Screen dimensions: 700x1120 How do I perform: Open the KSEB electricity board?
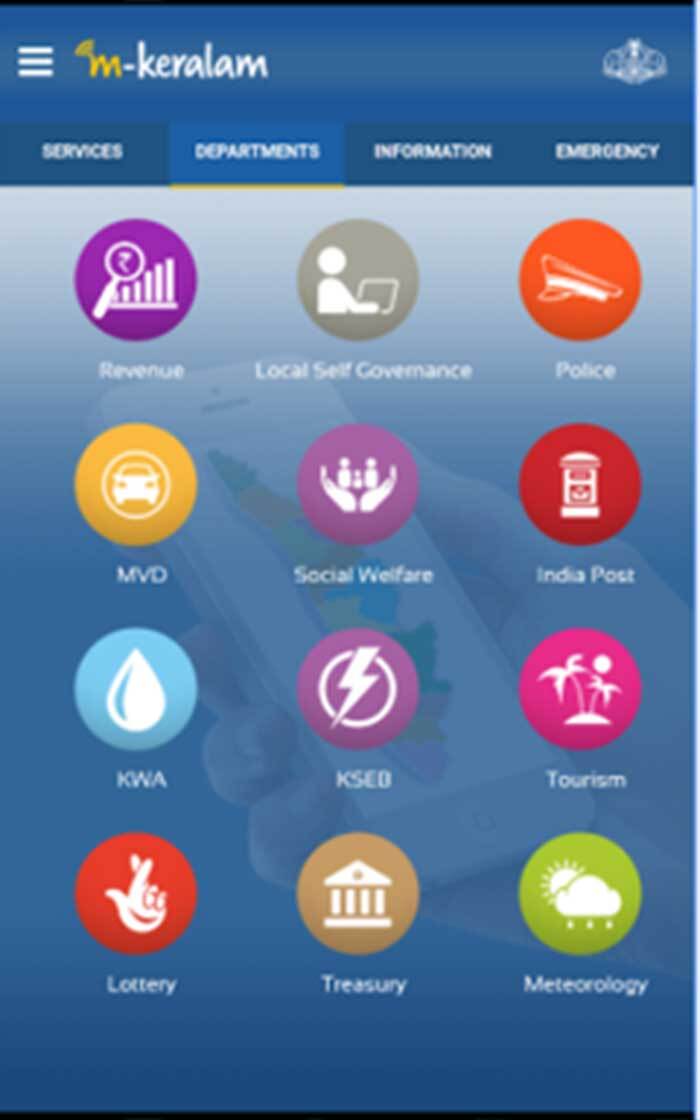pos(358,690)
